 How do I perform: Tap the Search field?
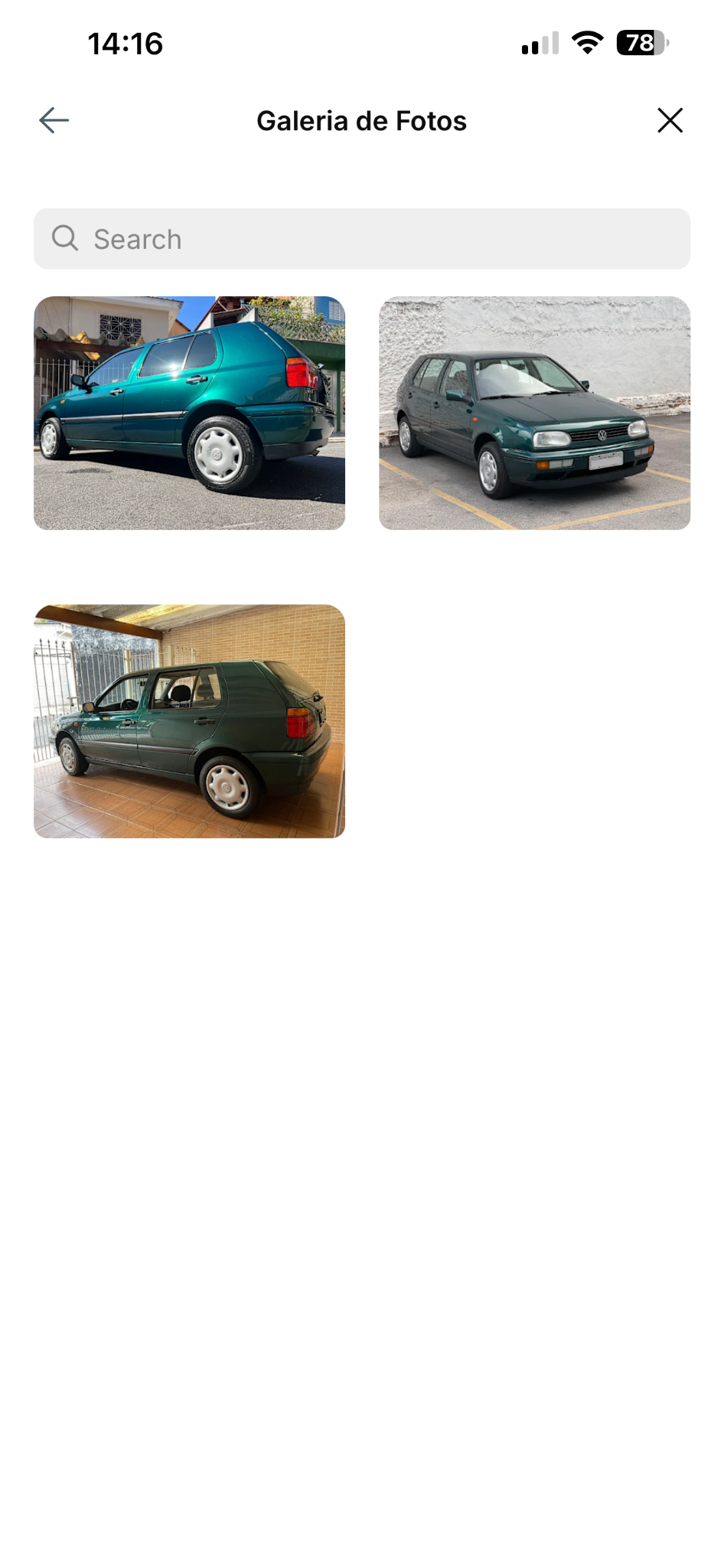tap(362, 239)
